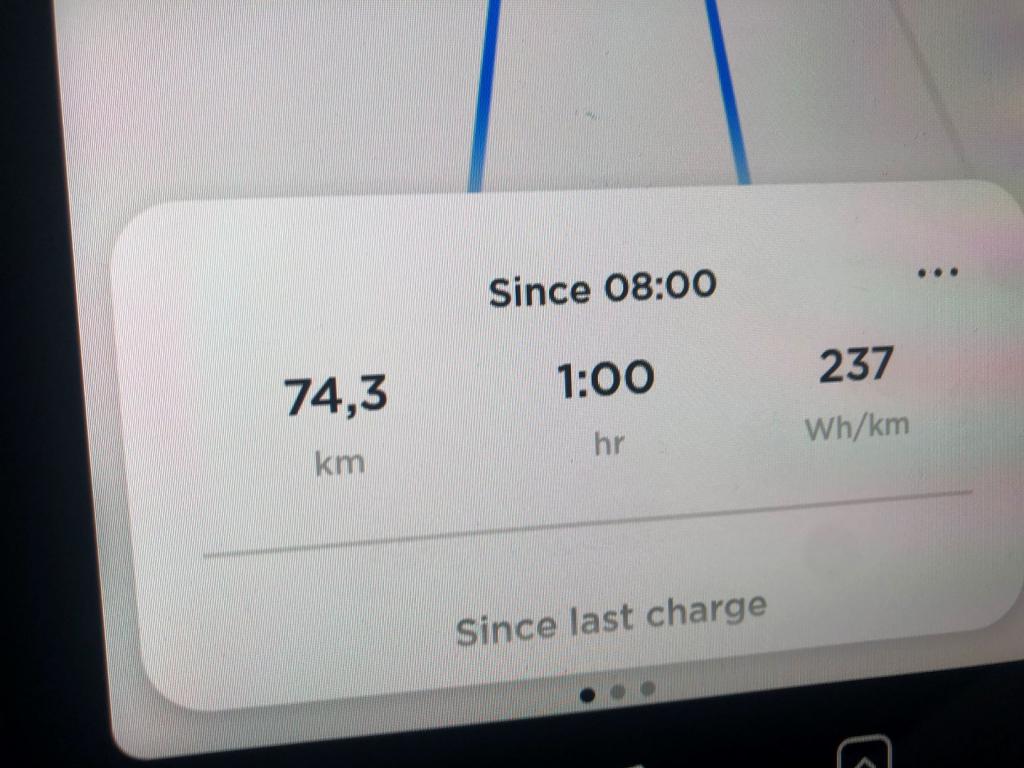Open the trip card's three-dot menu
The height and width of the screenshot is (768, 1024).
point(937,272)
